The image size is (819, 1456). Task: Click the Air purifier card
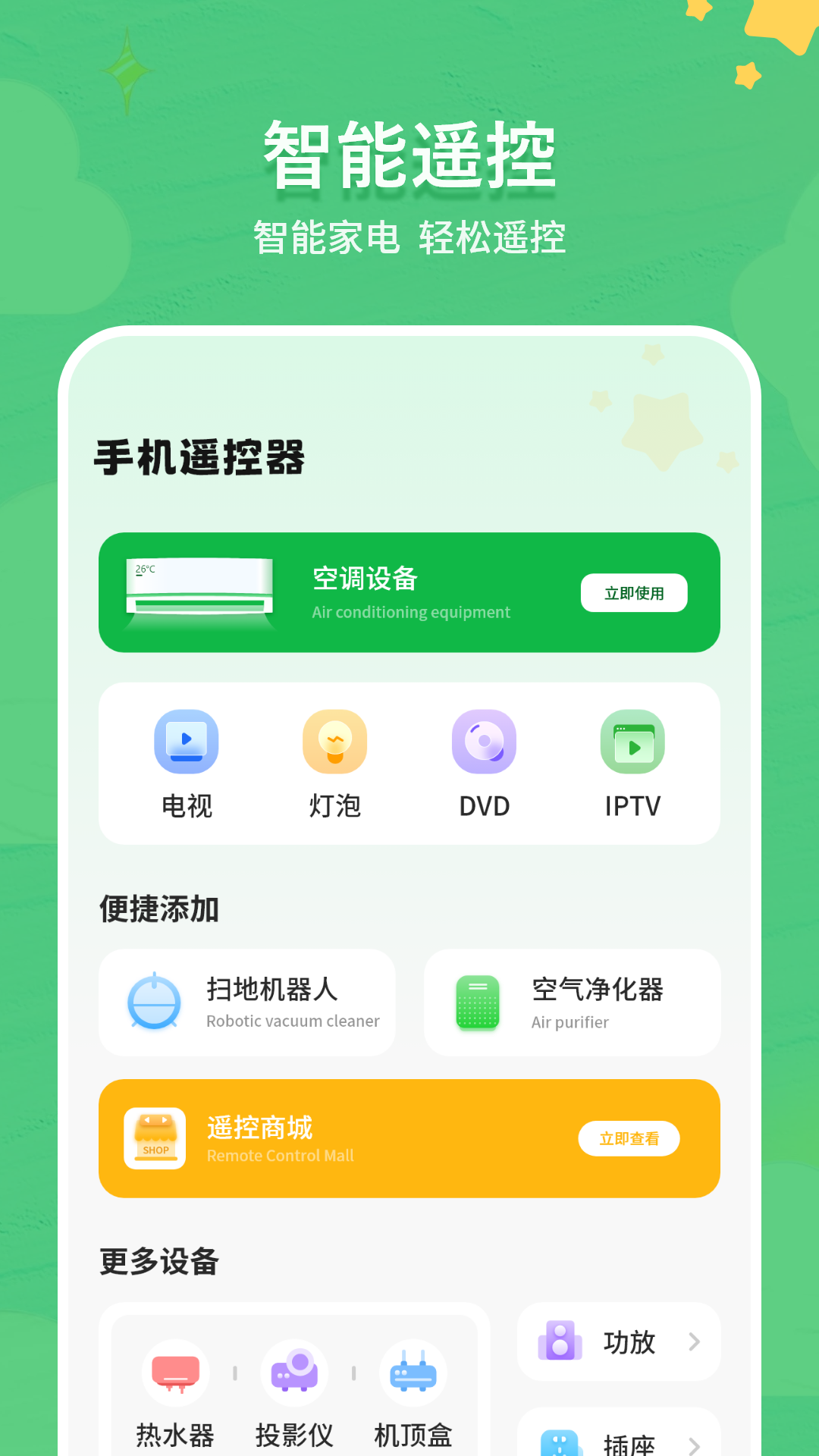pyautogui.click(x=571, y=1001)
